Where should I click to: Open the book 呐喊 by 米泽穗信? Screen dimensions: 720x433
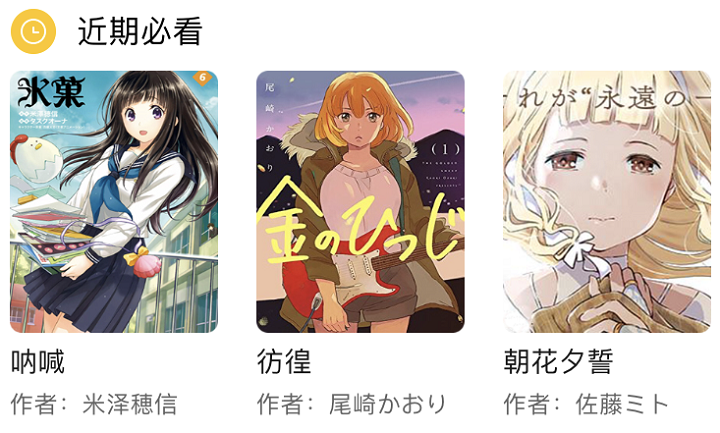click(114, 201)
